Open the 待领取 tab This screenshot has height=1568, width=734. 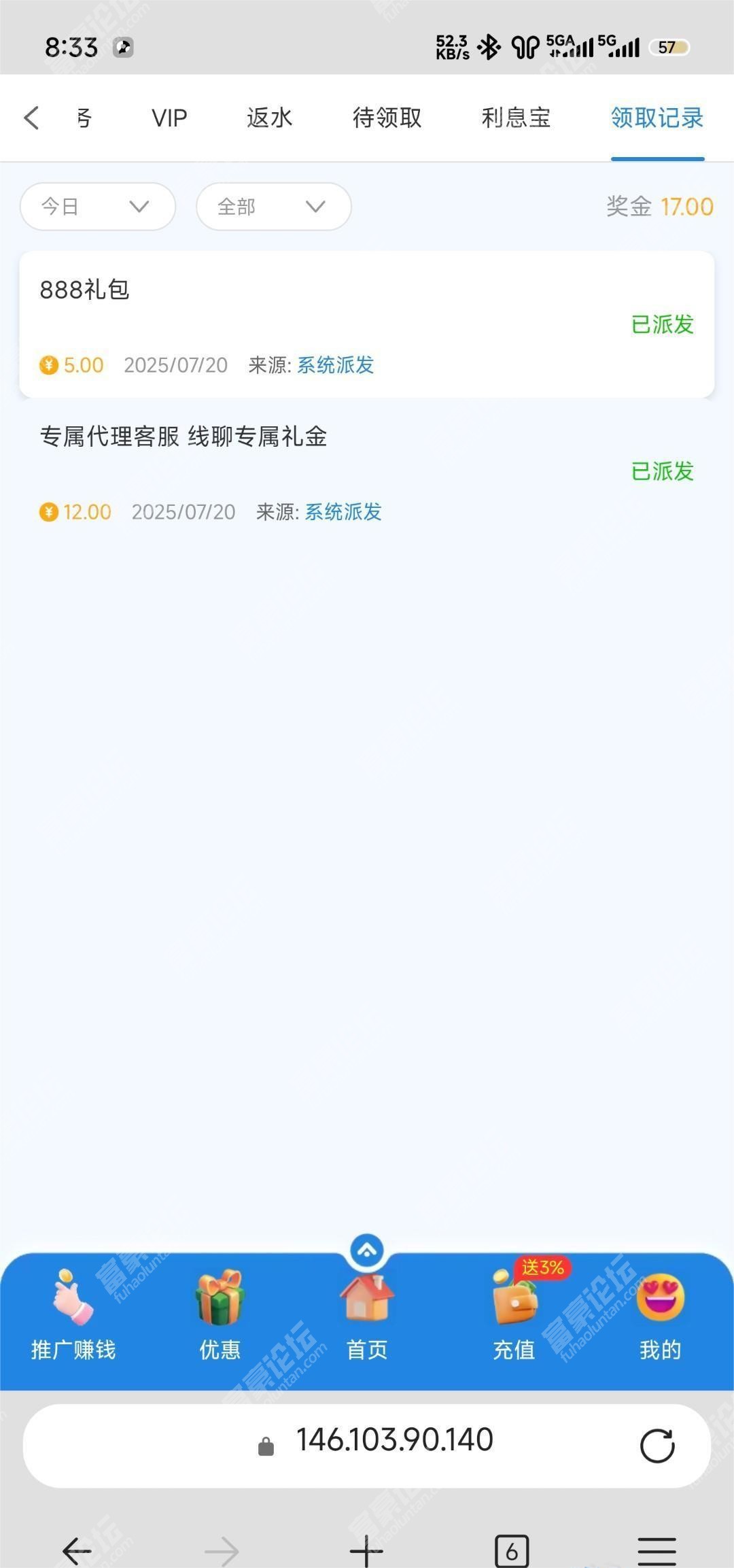387,118
